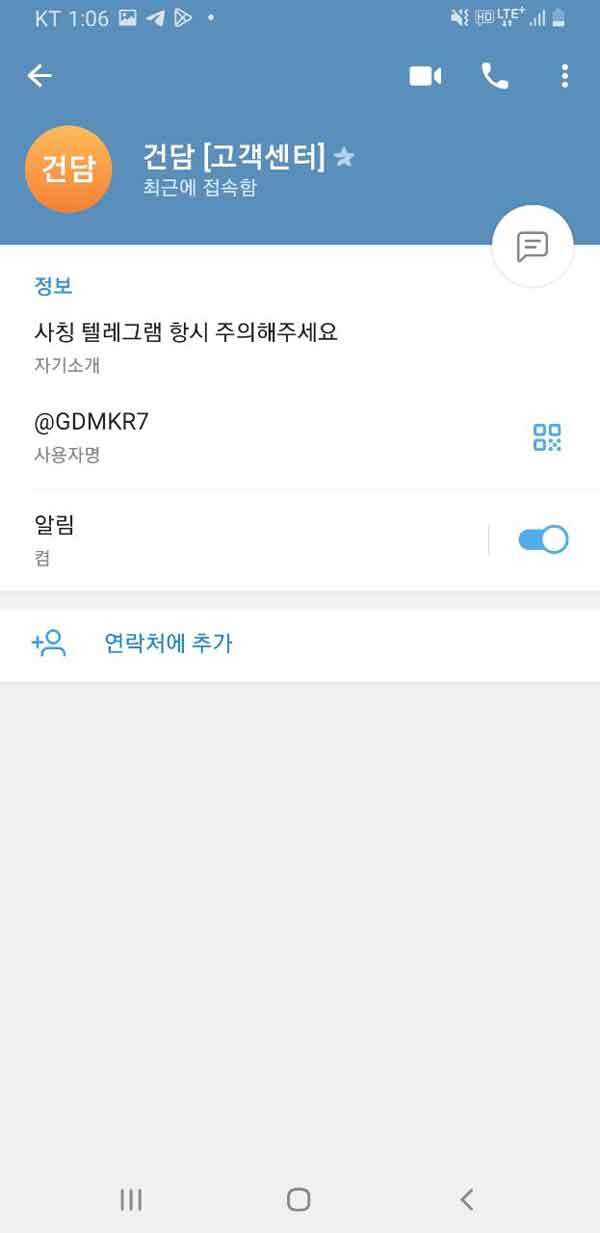Screen dimensions: 600x1233
Task: Open recent apps from navigation bar
Action: [x=131, y=1199]
